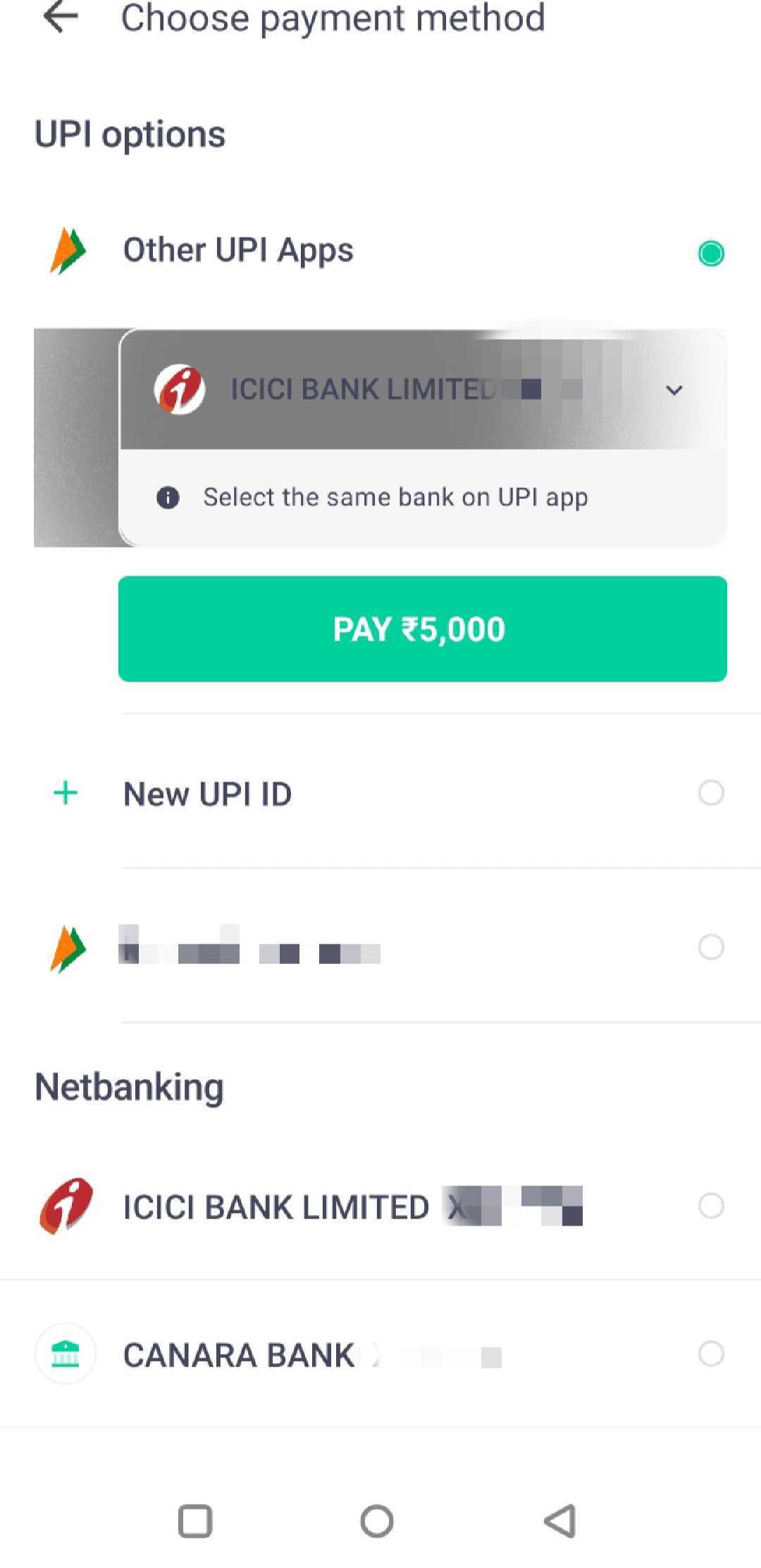The height and width of the screenshot is (1568, 761).
Task: Select the saved blurred UPI ID option
Action: click(x=380, y=948)
